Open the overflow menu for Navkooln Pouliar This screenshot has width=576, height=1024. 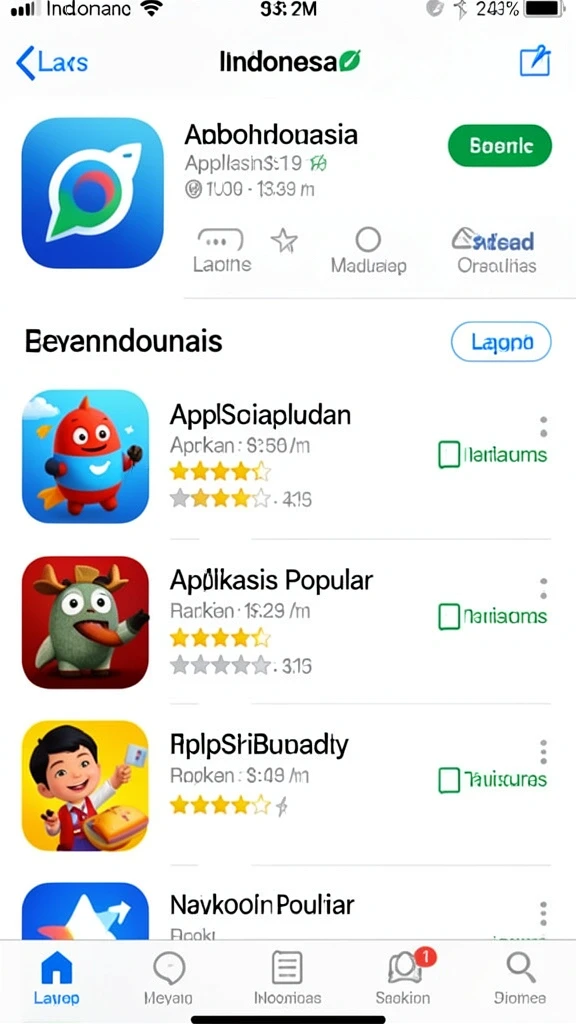pyautogui.click(x=543, y=913)
